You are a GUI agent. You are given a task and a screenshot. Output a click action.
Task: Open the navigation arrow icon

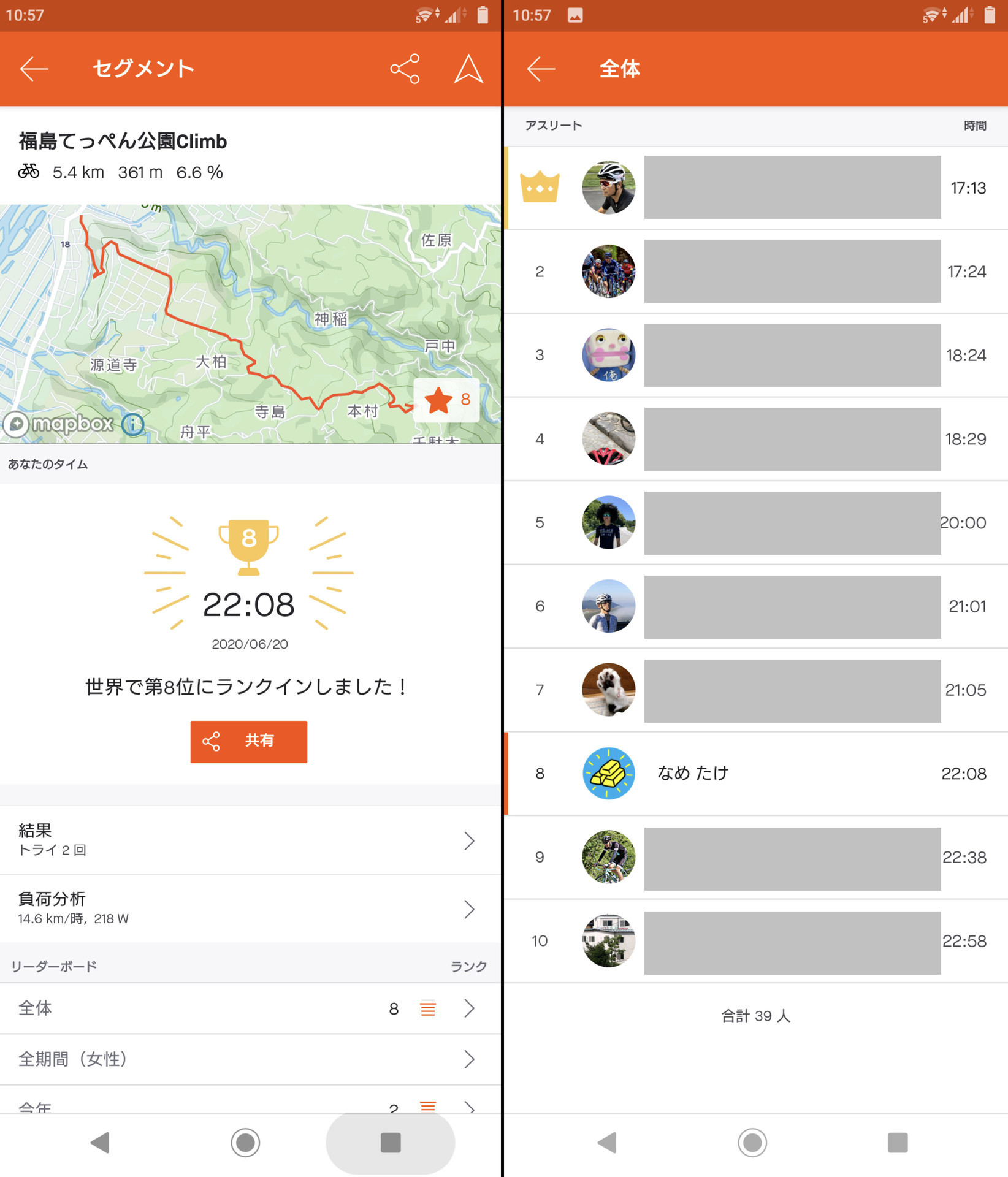tap(468, 69)
